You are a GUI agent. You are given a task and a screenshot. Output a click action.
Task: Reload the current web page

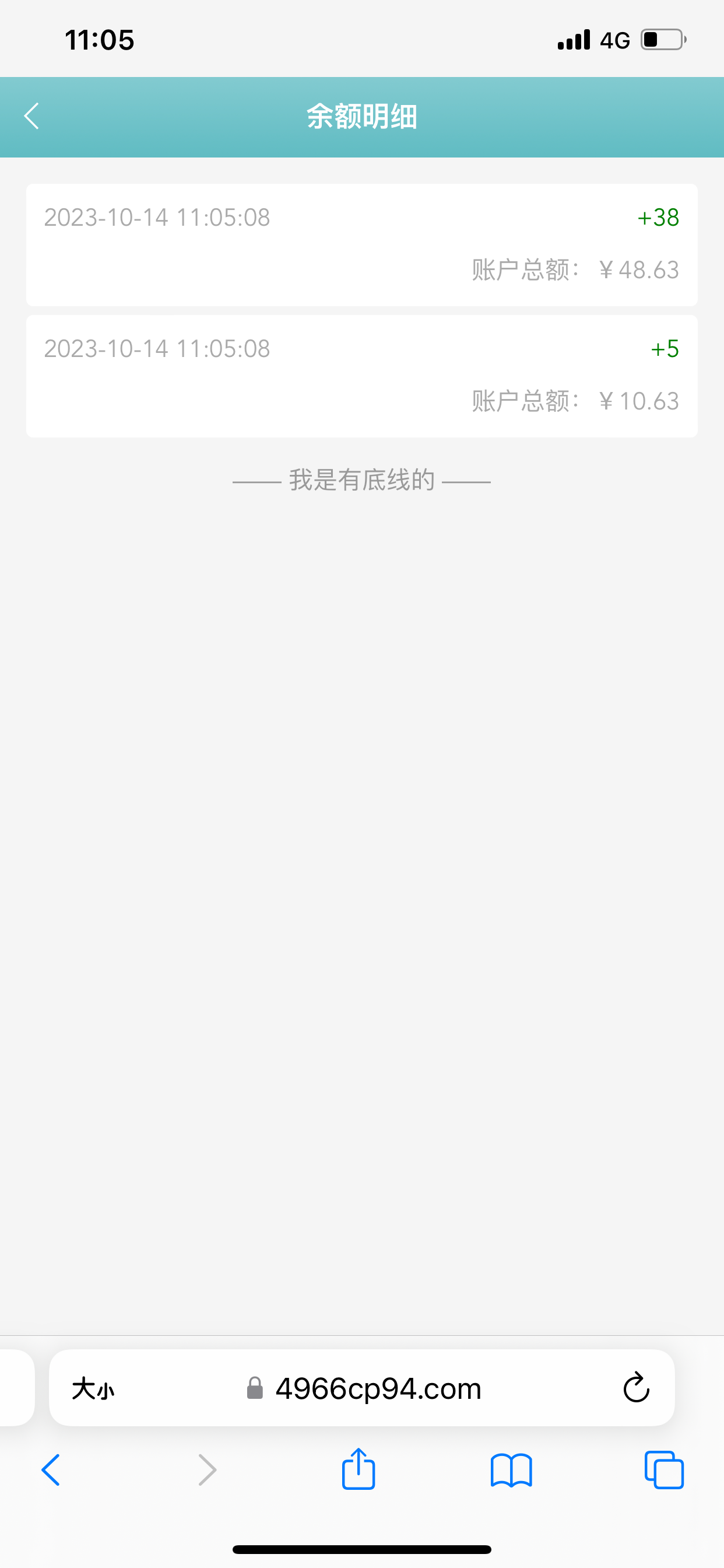[x=636, y=1388]
